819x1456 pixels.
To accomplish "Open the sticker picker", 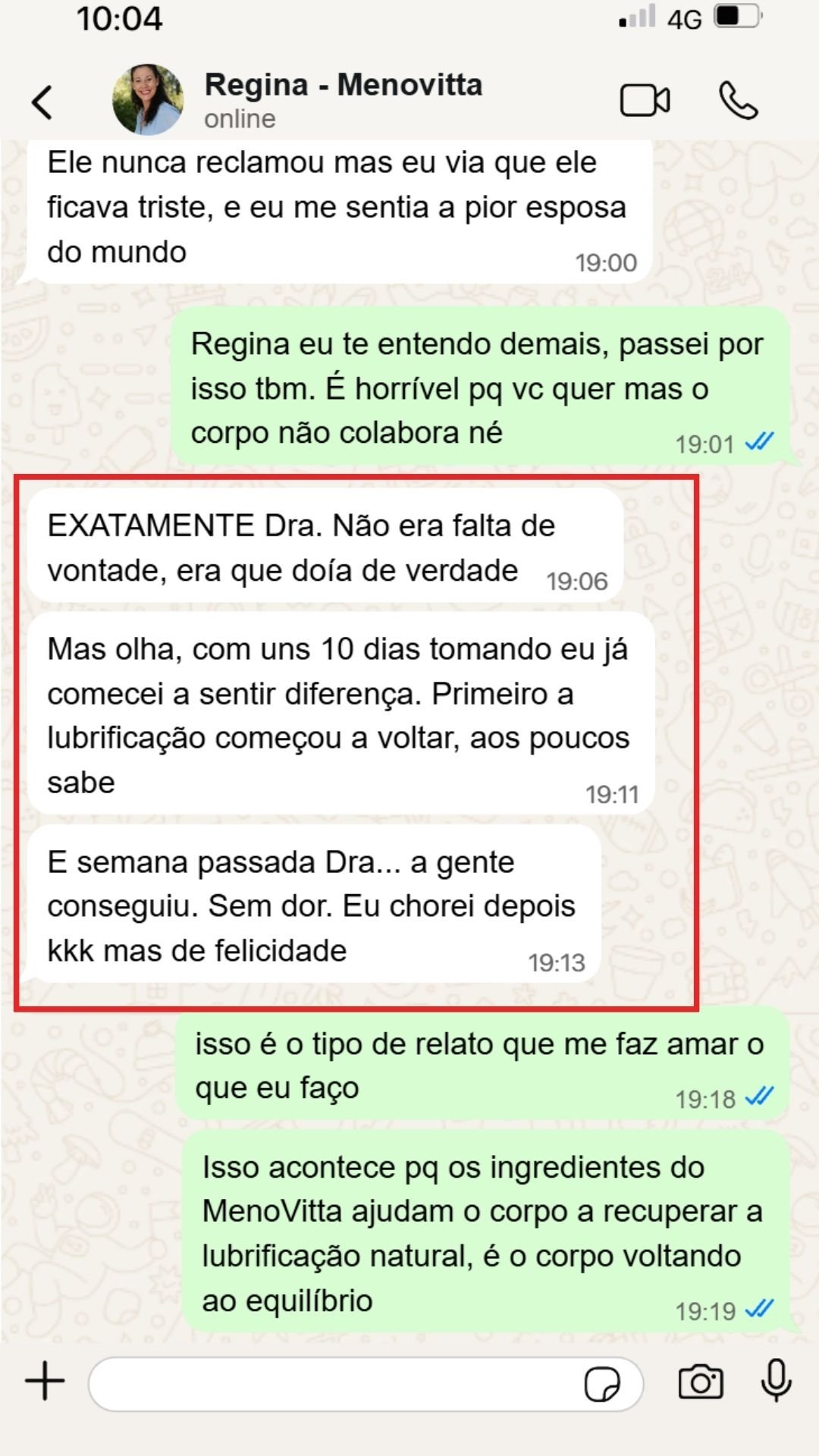I will pos(602,1384).
